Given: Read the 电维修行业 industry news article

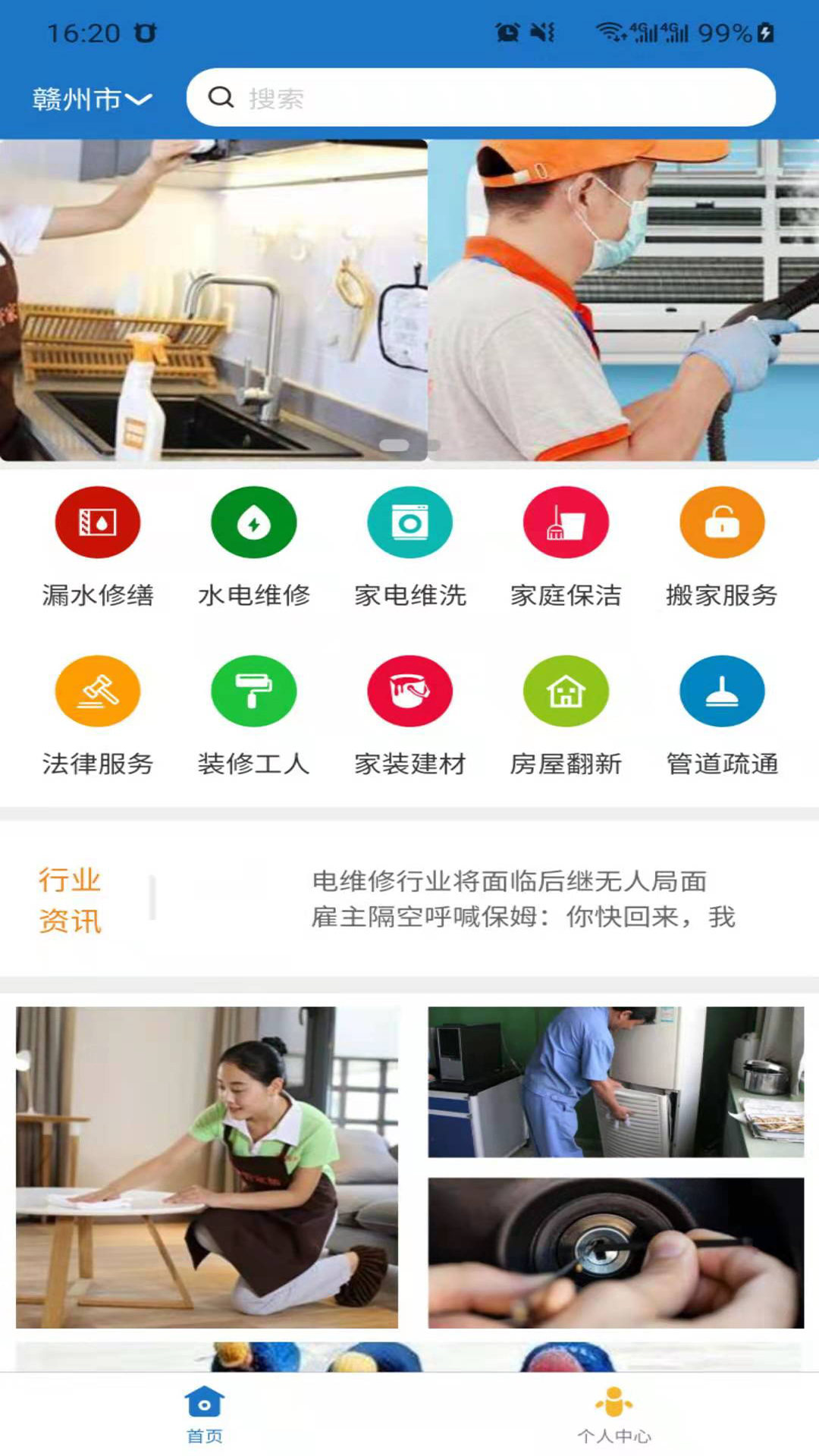Looking at the screenshot, I should pos(509,881).
